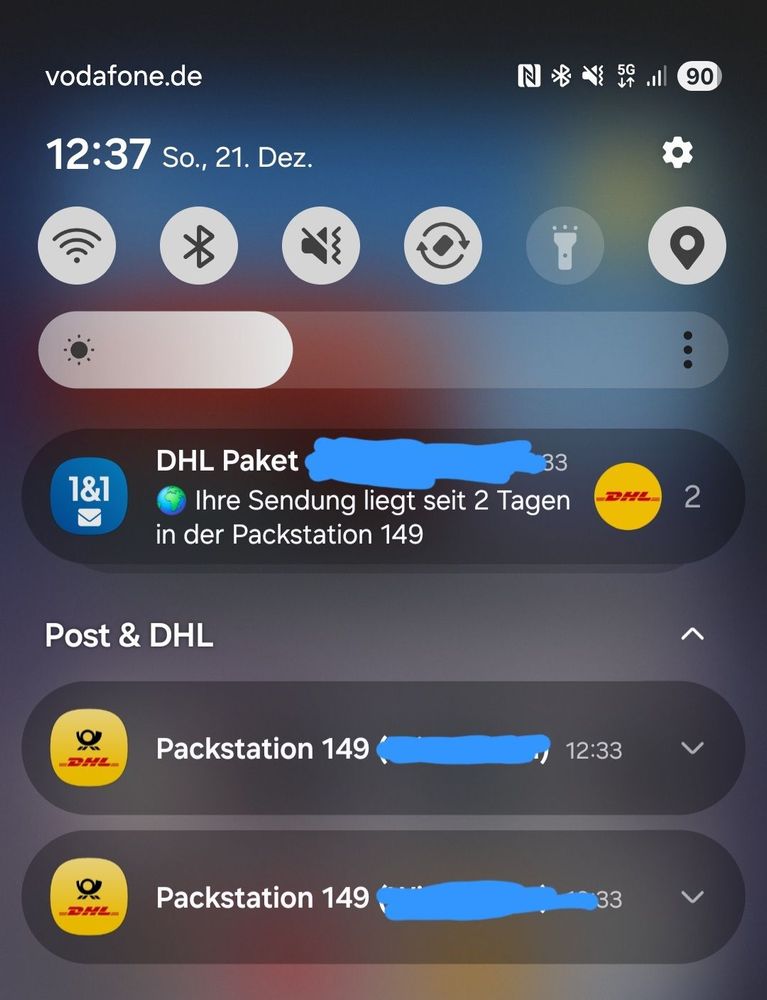Image resolution: width=767 pixels, height=1000 pixels.
Task: Open the DHL Paket email notification
Action: point(383,497)
